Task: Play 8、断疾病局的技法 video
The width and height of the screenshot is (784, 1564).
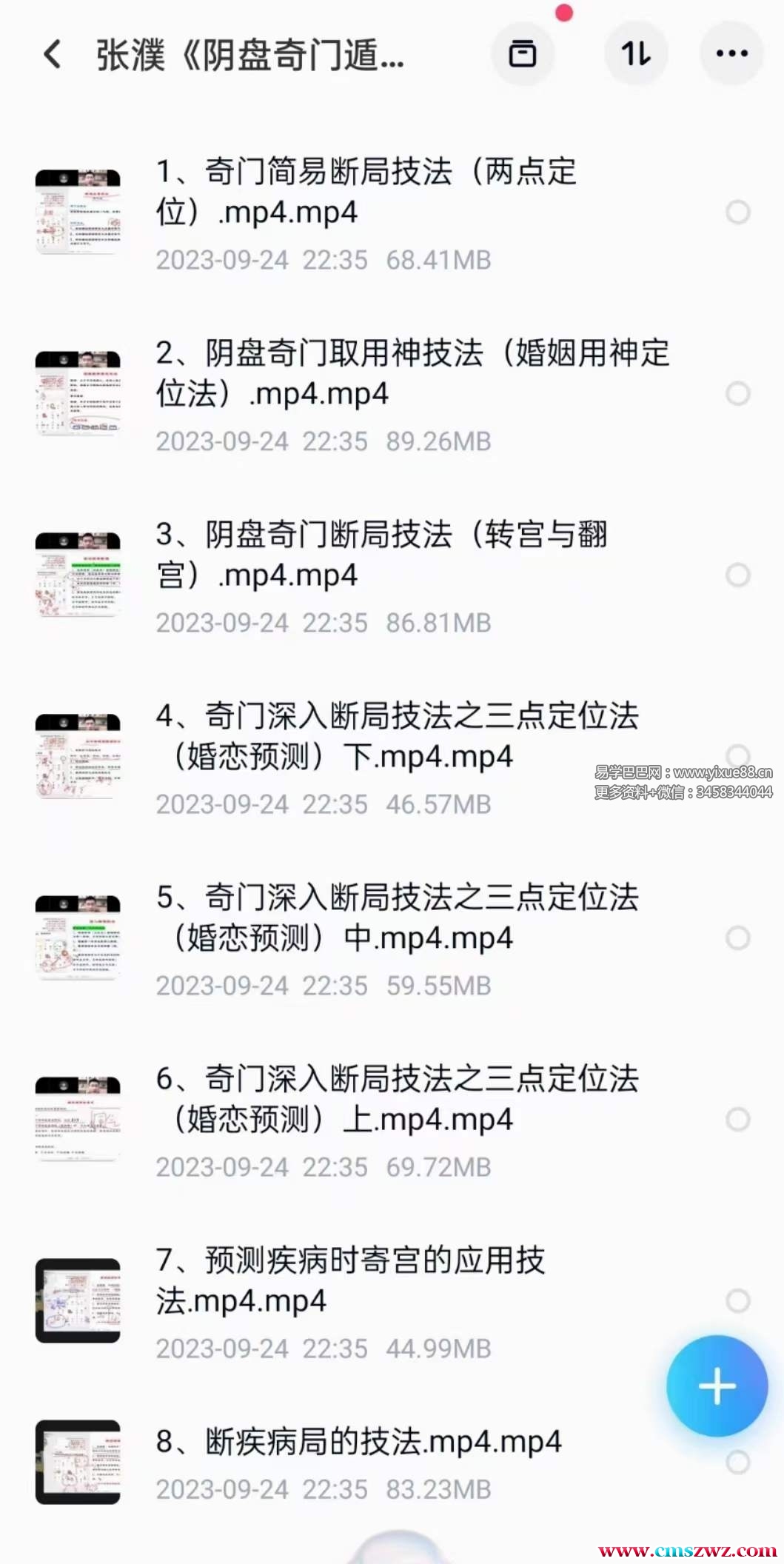Action: point(358,1443)
